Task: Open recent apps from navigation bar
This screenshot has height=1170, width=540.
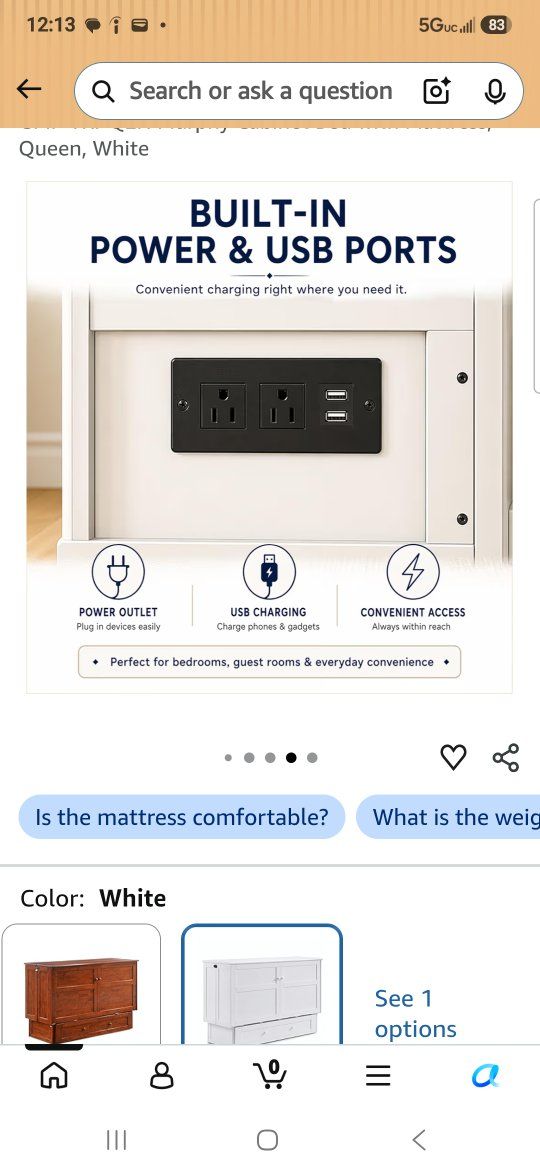Action: tap(116, 1139)
